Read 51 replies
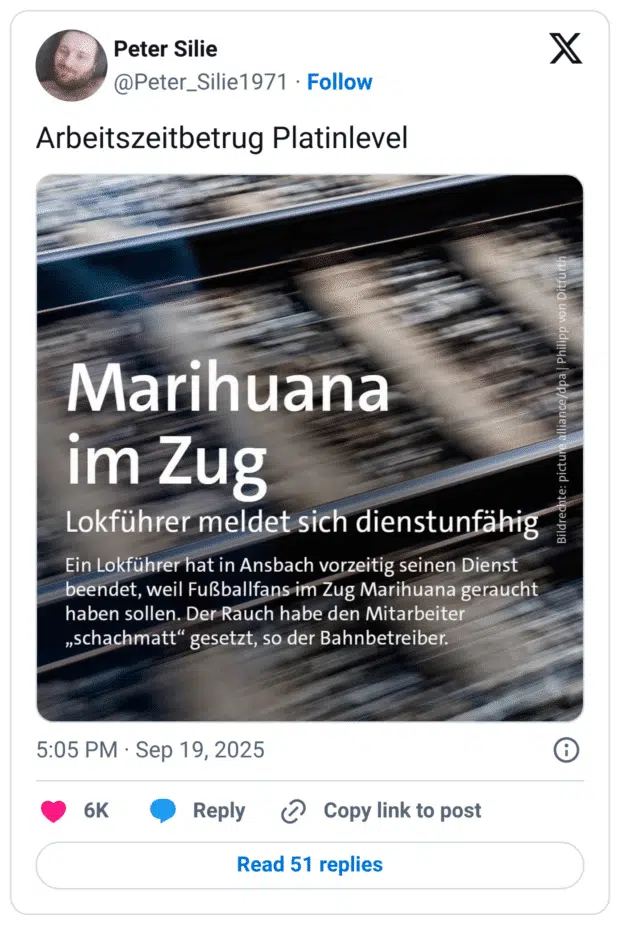 (310, 865)
